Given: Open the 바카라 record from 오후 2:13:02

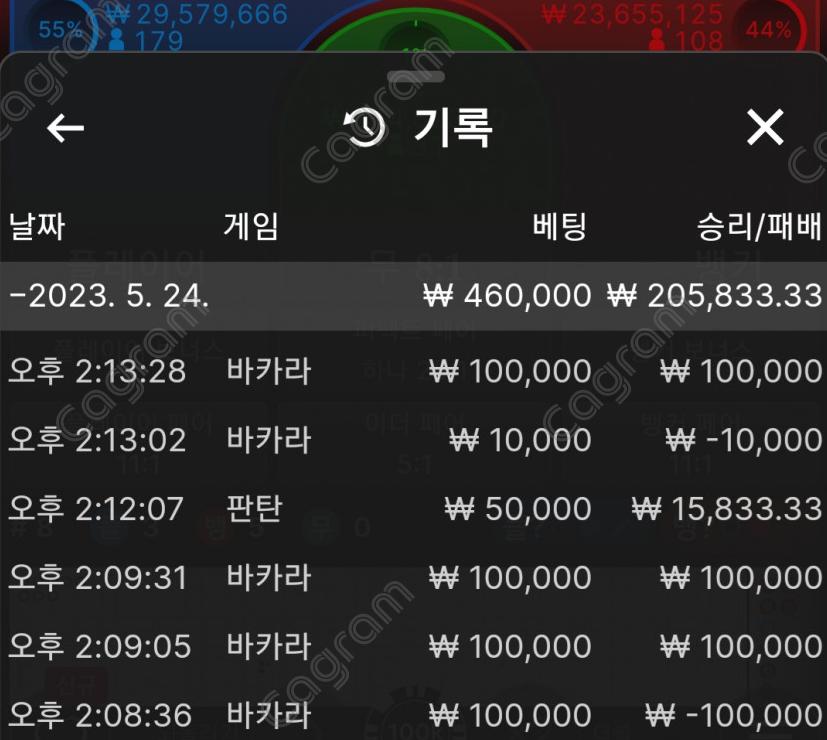Looking at the screenshot, I should pyautogui.click(x=413, y=440).
